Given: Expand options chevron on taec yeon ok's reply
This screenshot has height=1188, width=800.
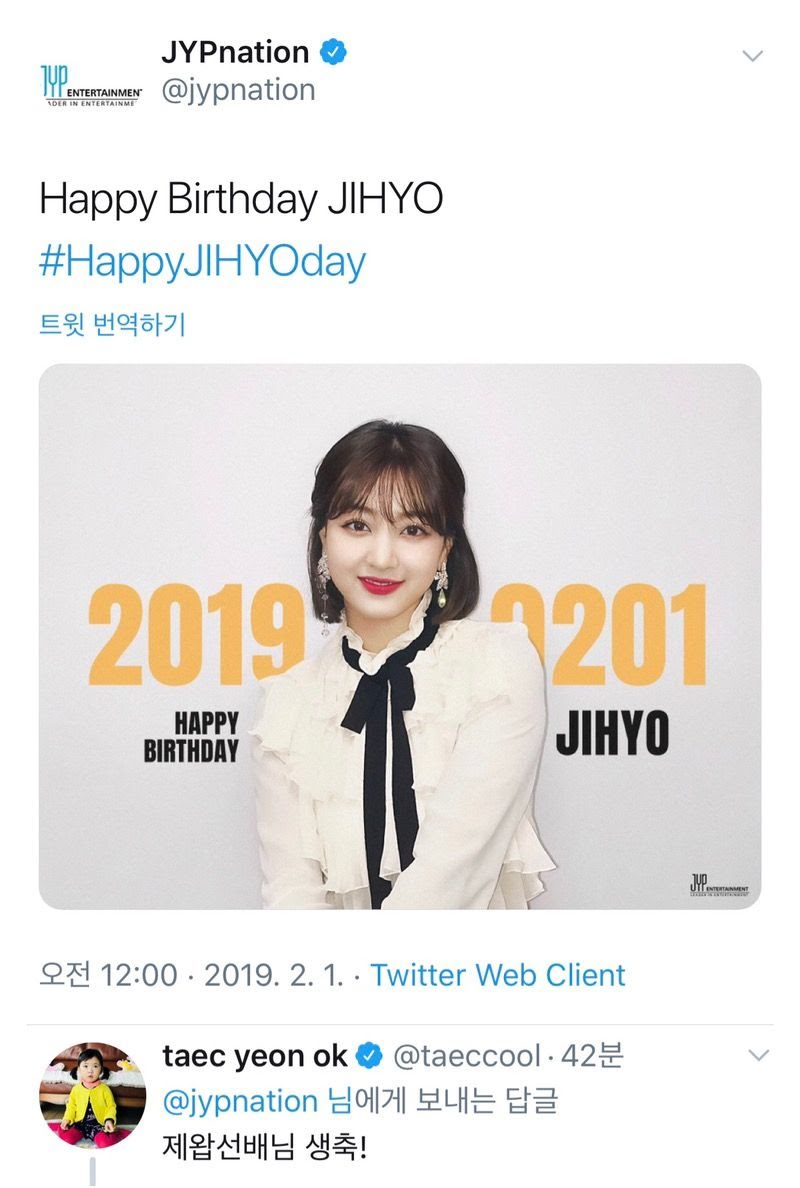Looking at the screenshot, I should tap(759, 1056).
